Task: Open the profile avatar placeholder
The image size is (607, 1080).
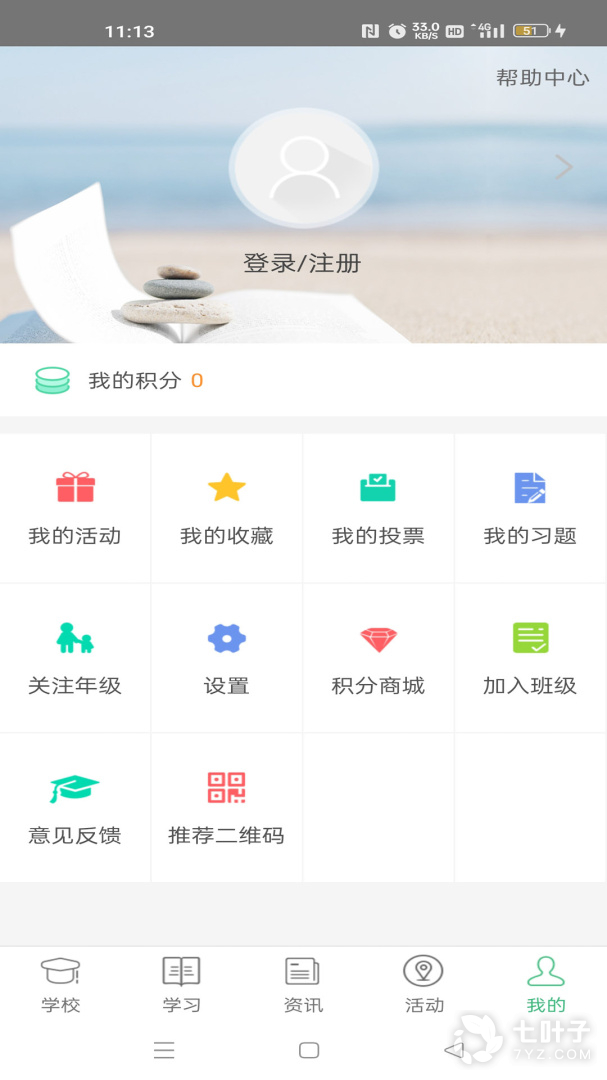Action: [x=303, y=167]
